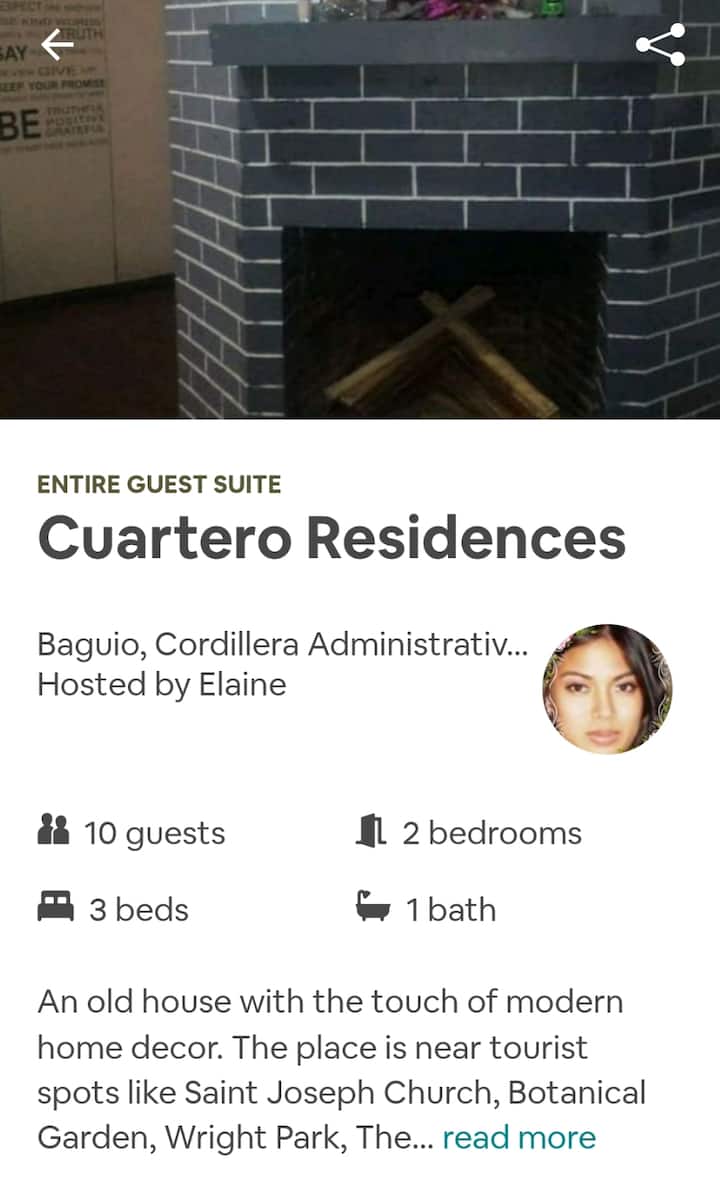Viewport: 720px width, 1195px height.
Task: Go back using the arrow icon
Action: click(57, 45)
